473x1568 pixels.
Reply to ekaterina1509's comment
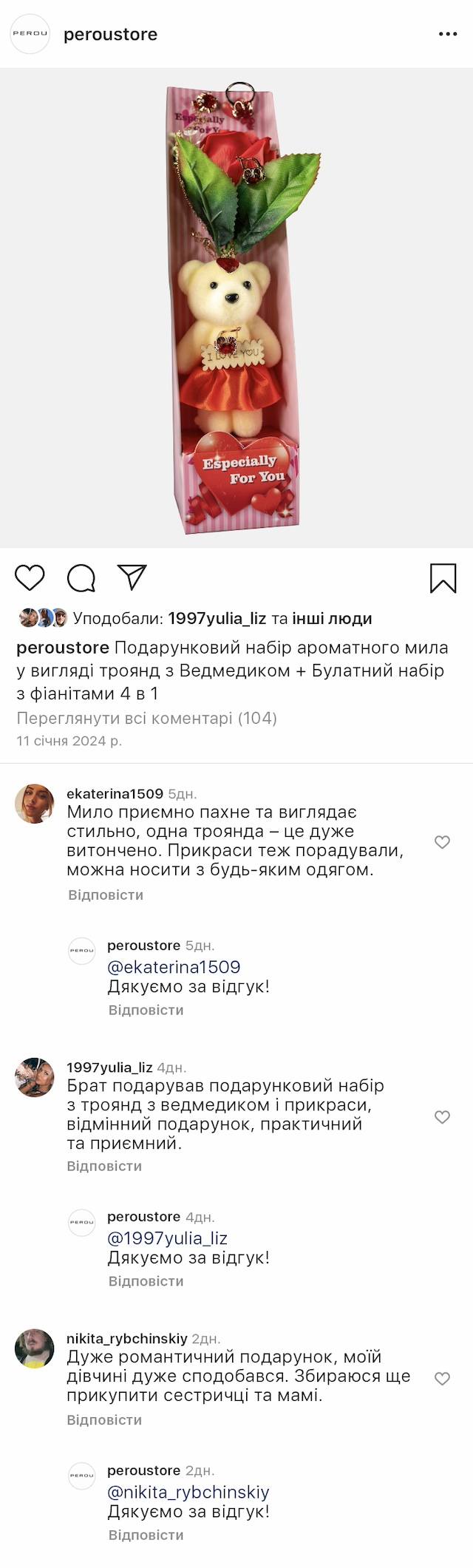pyautogui.click(x=106, y=895)
